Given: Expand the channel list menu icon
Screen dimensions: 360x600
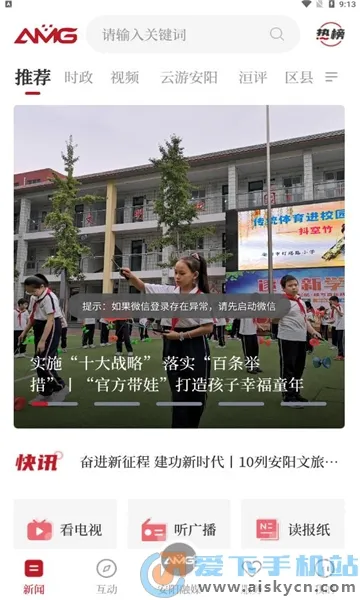Looking at the screenshot, I should 331,77.
